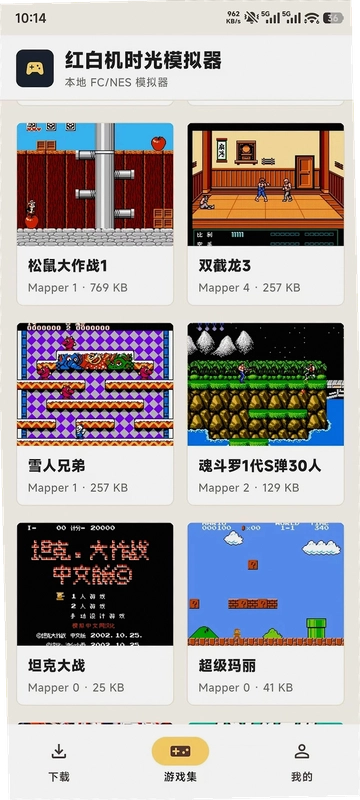Switch to the 下载 tab

tap(59, 762)
